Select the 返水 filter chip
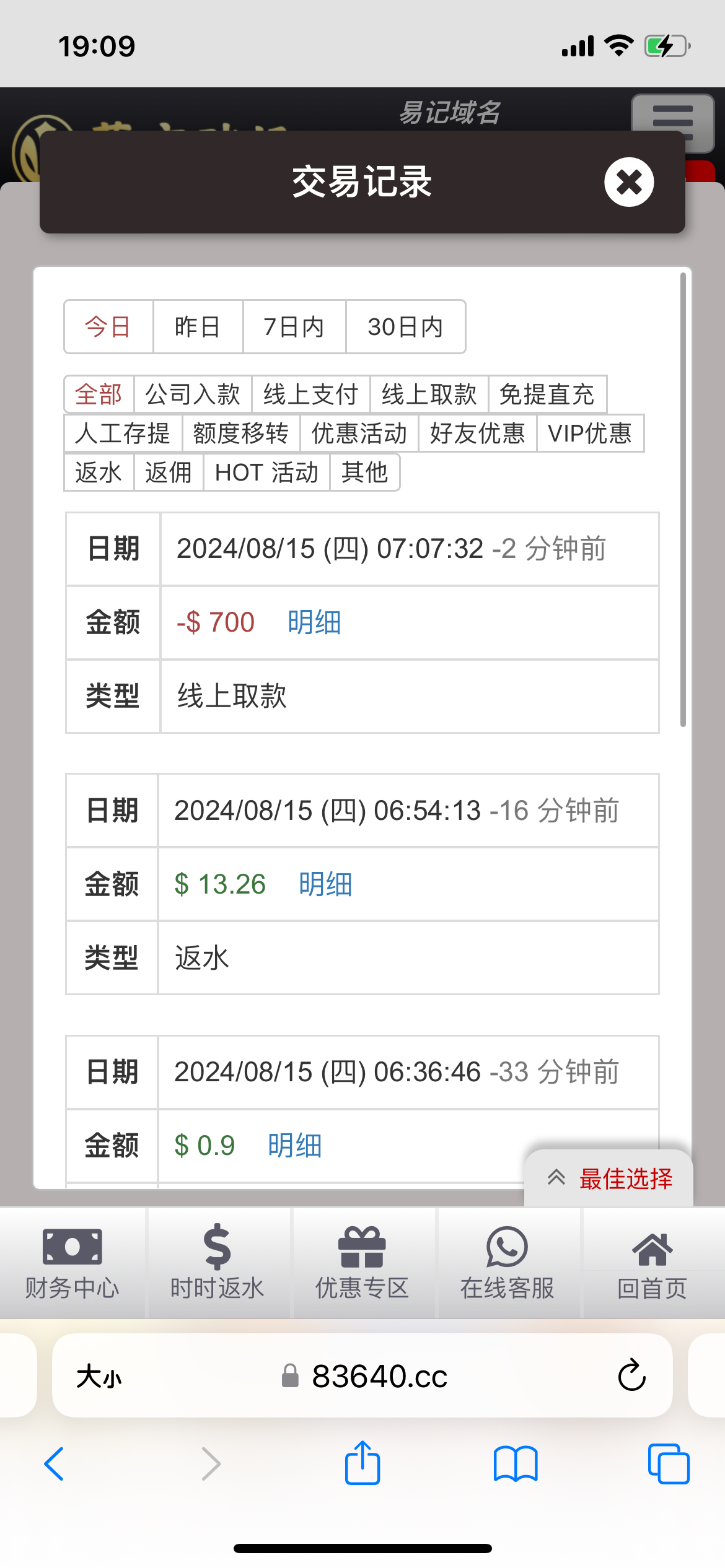The width and height of the screenshot is (725, 1568). click(99, 473)
